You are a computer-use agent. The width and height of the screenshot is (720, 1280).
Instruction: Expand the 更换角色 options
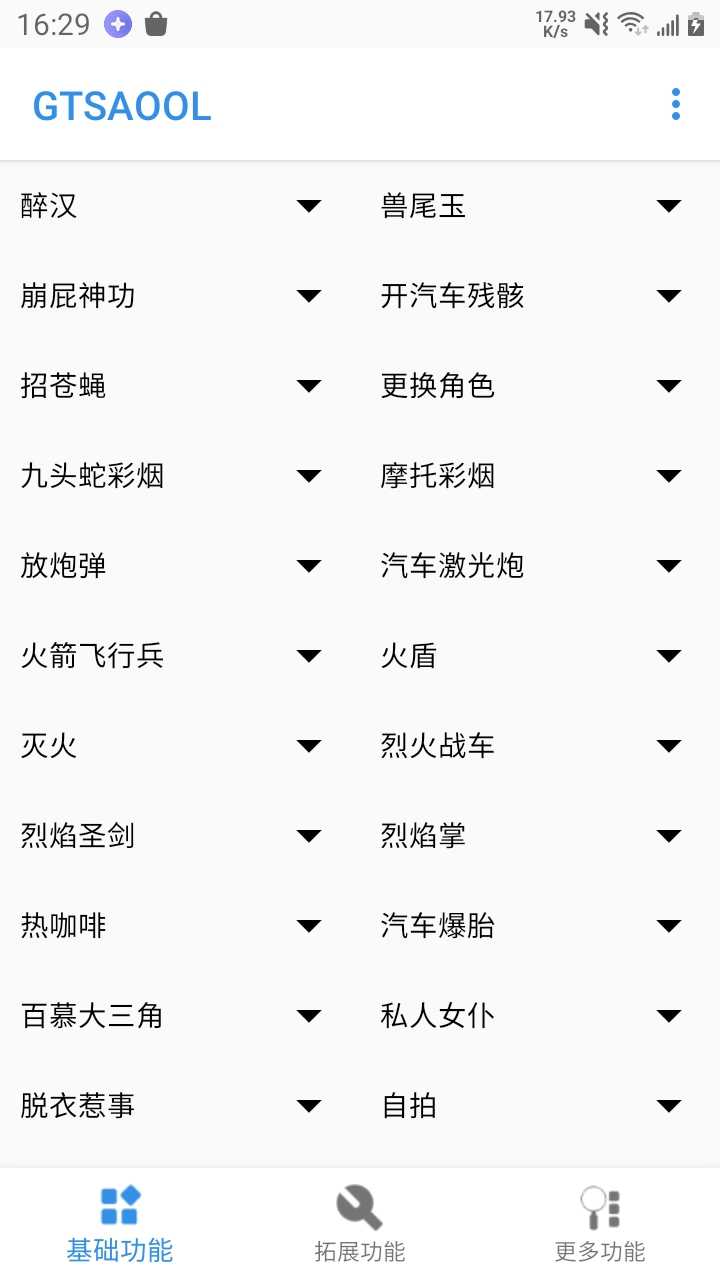[668, 386]
